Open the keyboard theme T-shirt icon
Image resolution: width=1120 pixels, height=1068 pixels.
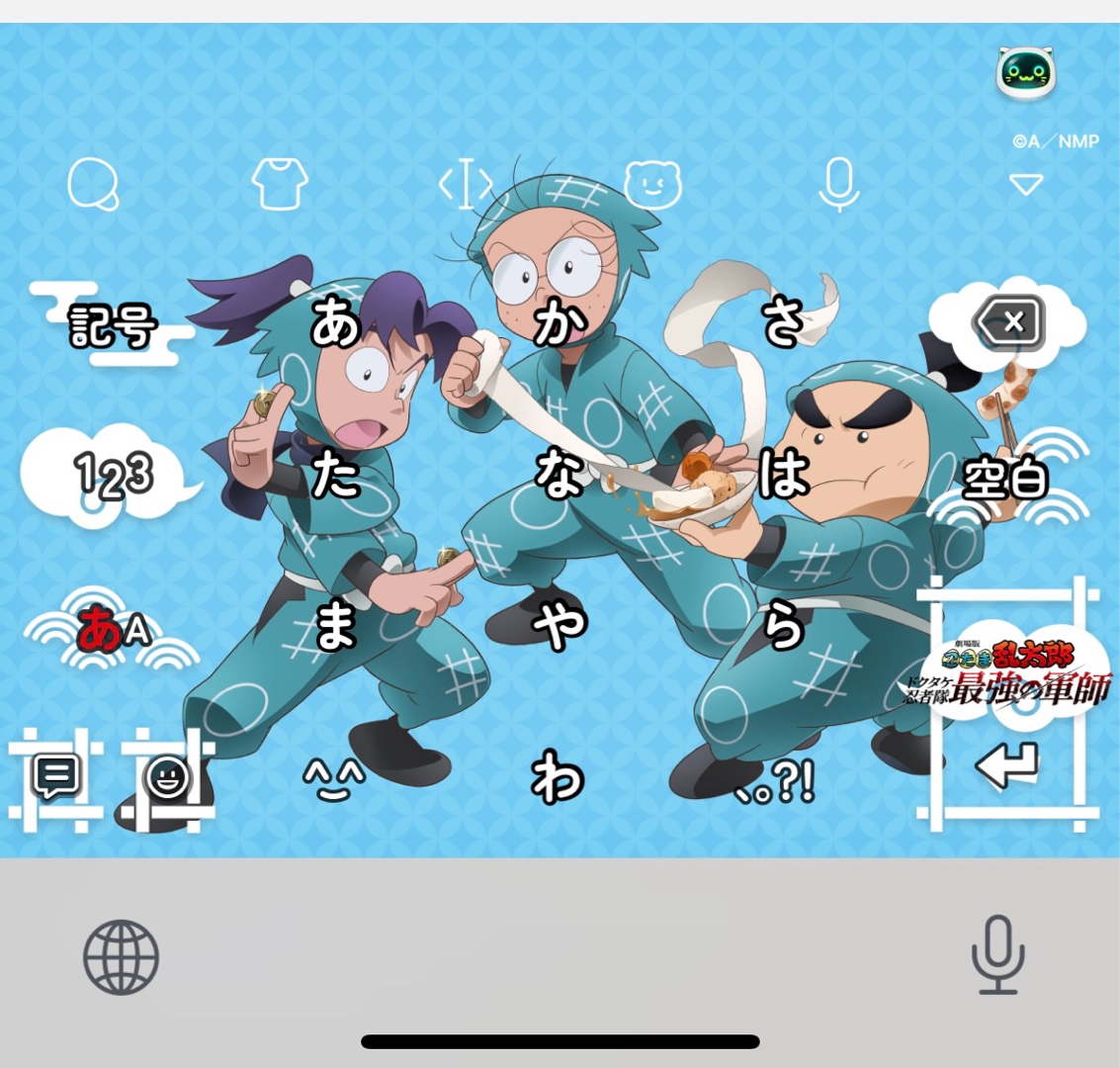click(280, 184)
